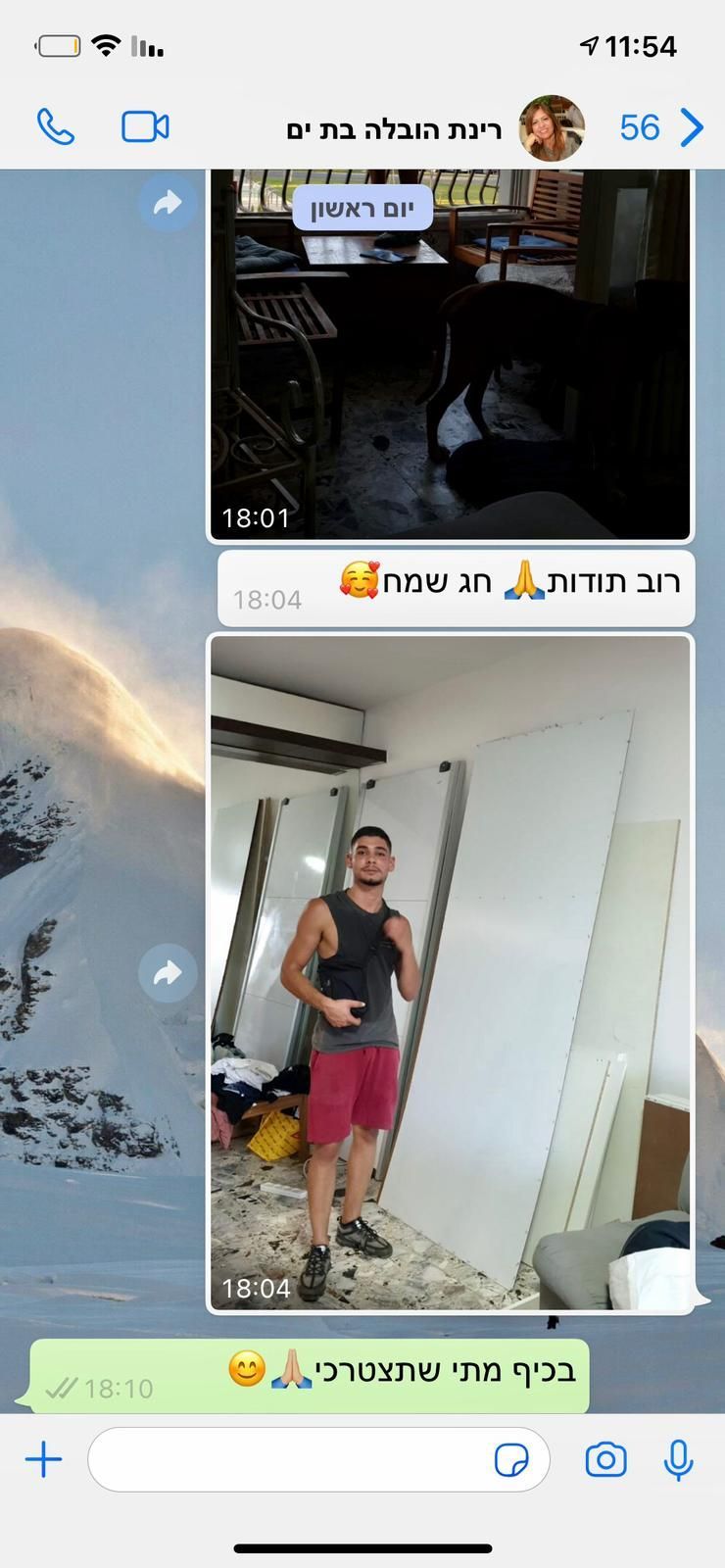Open the photo with white panels full screen

[451, 970]
